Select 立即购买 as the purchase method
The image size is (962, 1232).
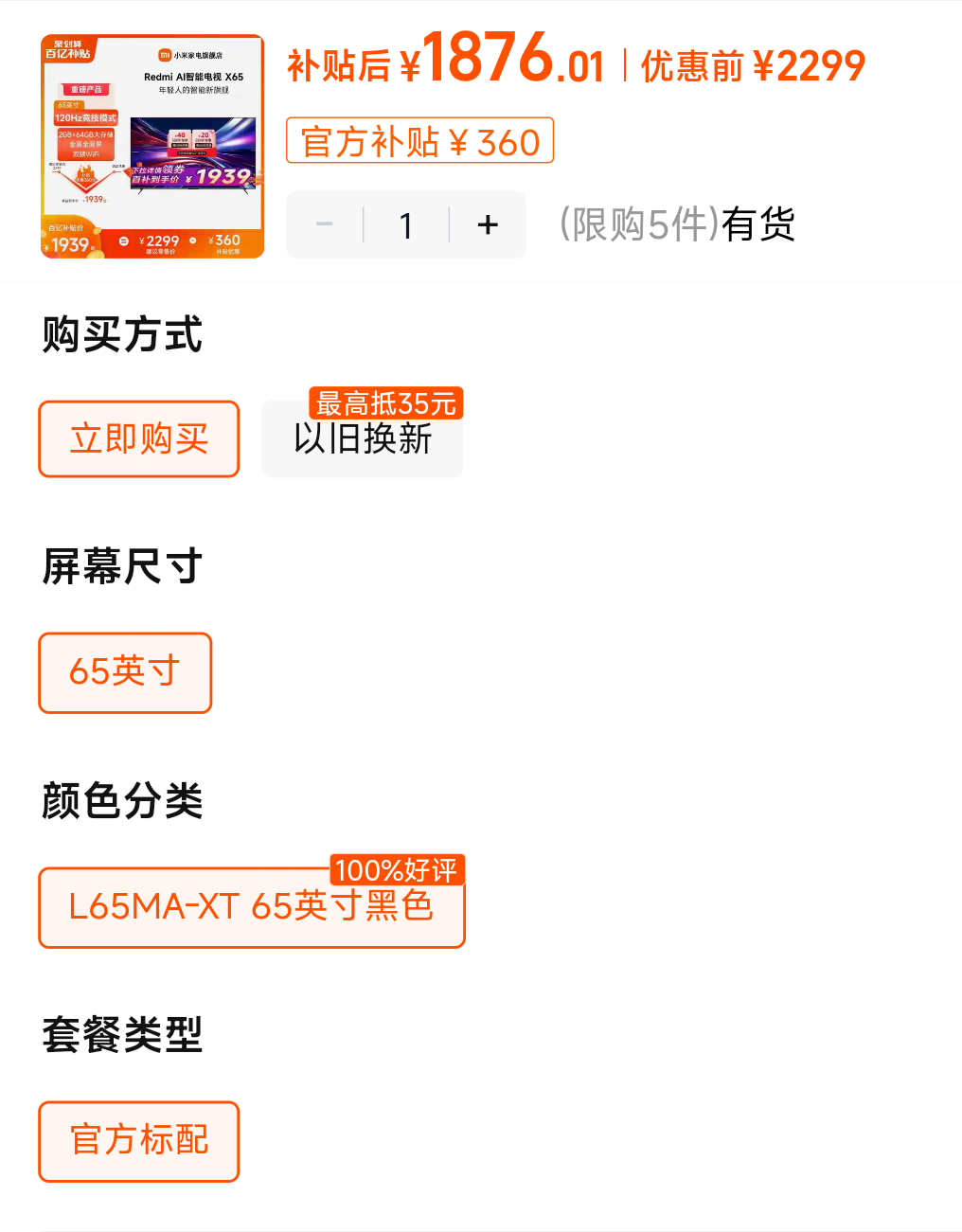point(138,438)
